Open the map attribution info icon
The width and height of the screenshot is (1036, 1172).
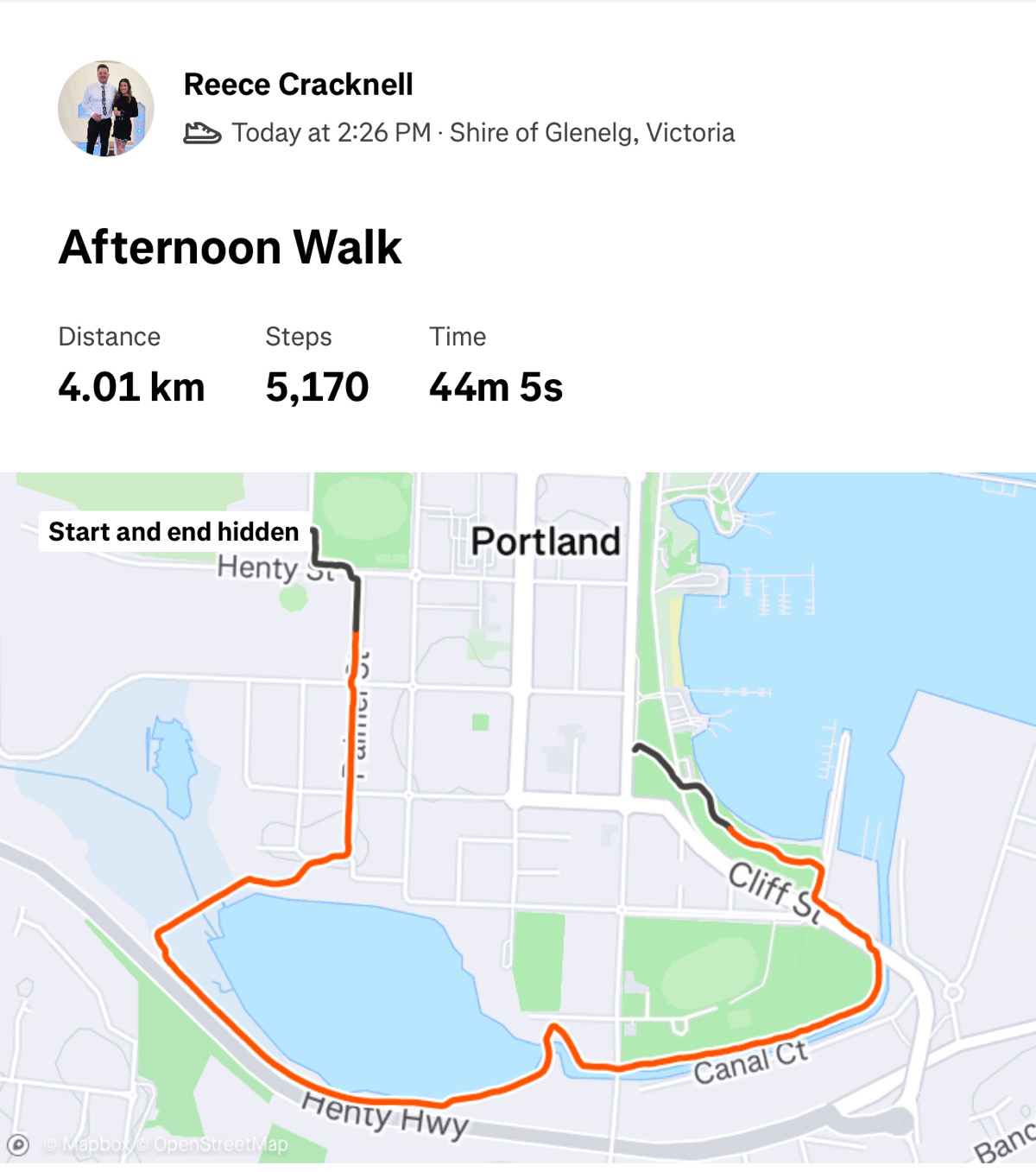pyautogui.click(x=18, y=1145)
